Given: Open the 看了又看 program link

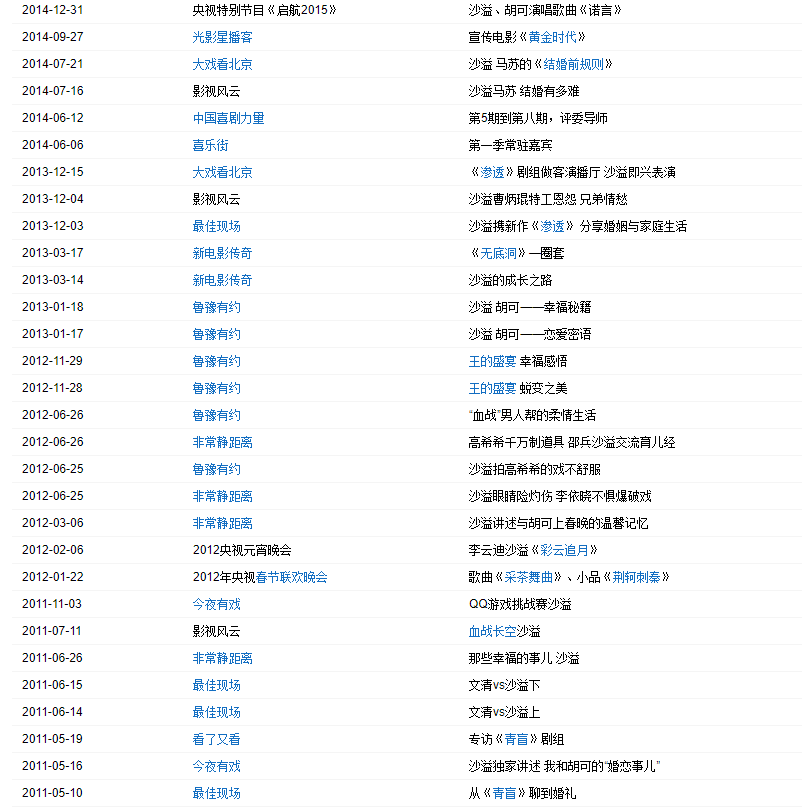Looking at the screenshot, I should (216, 739).
